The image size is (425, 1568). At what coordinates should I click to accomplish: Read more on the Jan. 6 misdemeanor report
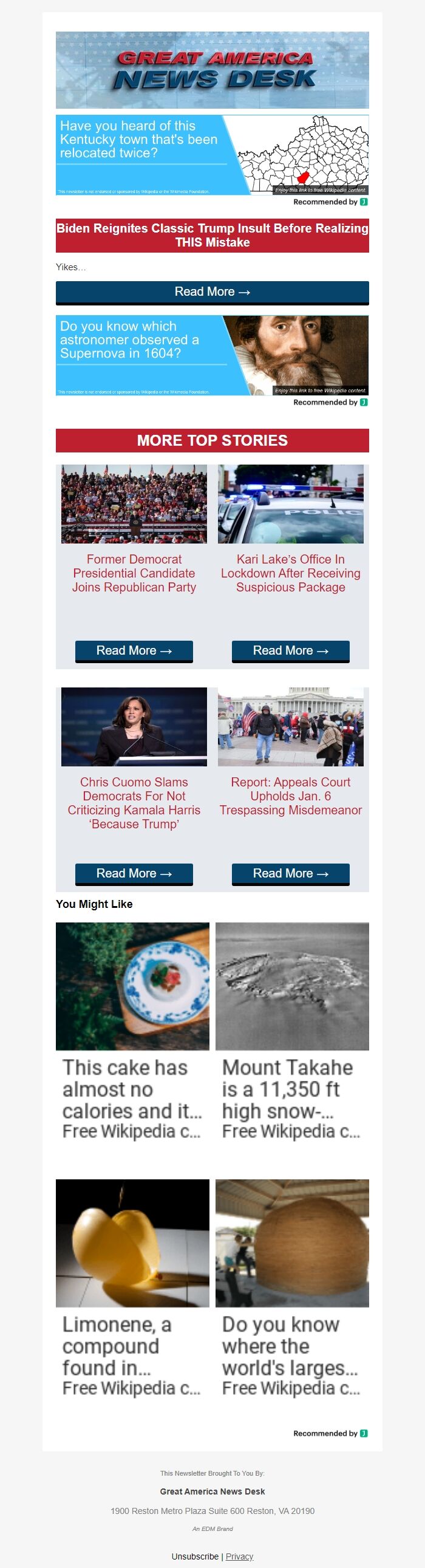pos(290,873)
